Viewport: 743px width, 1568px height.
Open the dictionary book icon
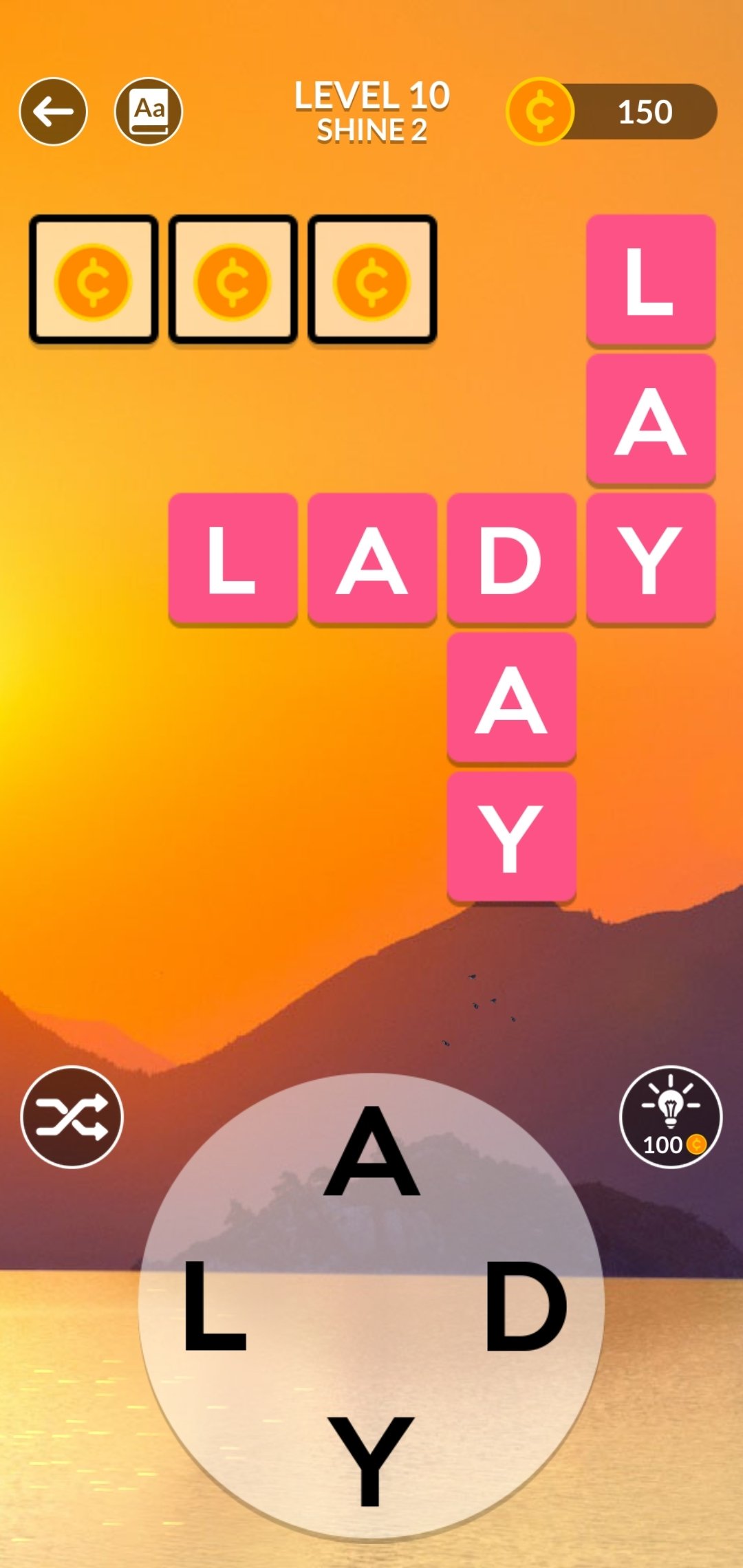(149, 111)
